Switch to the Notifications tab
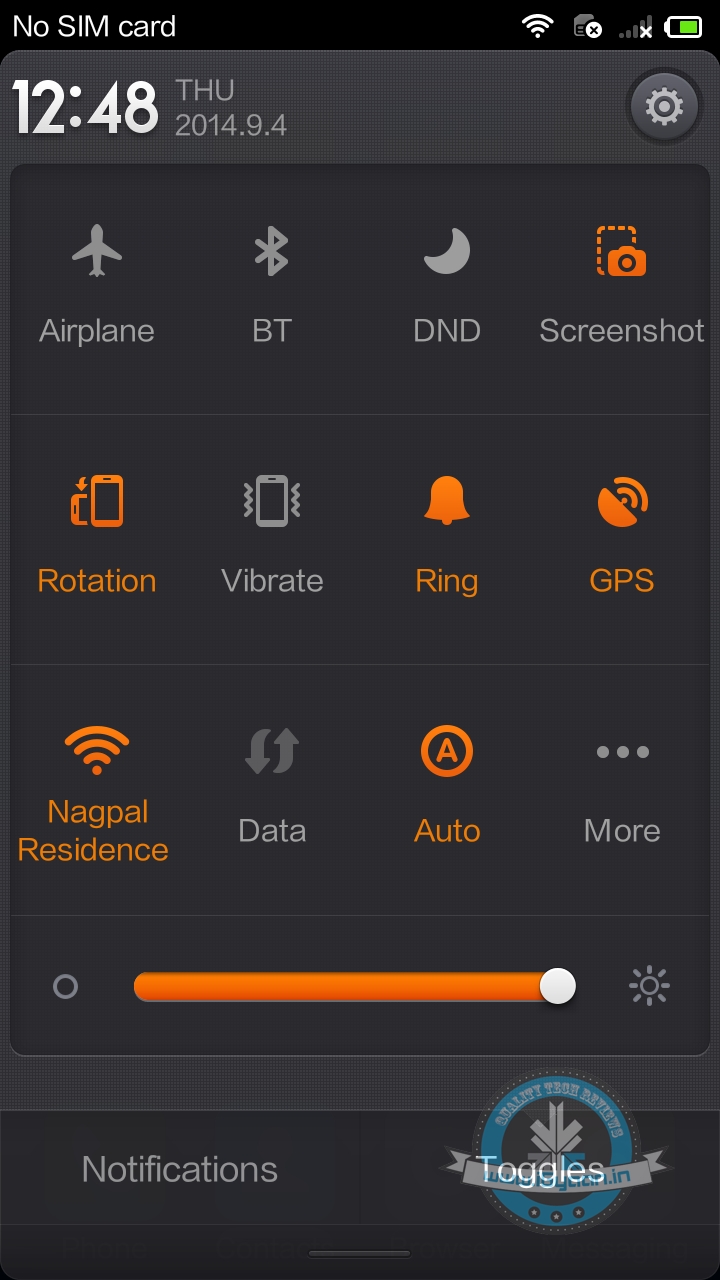The height and width of the screenshot is (1280, 720). [x=180, y=1169]
